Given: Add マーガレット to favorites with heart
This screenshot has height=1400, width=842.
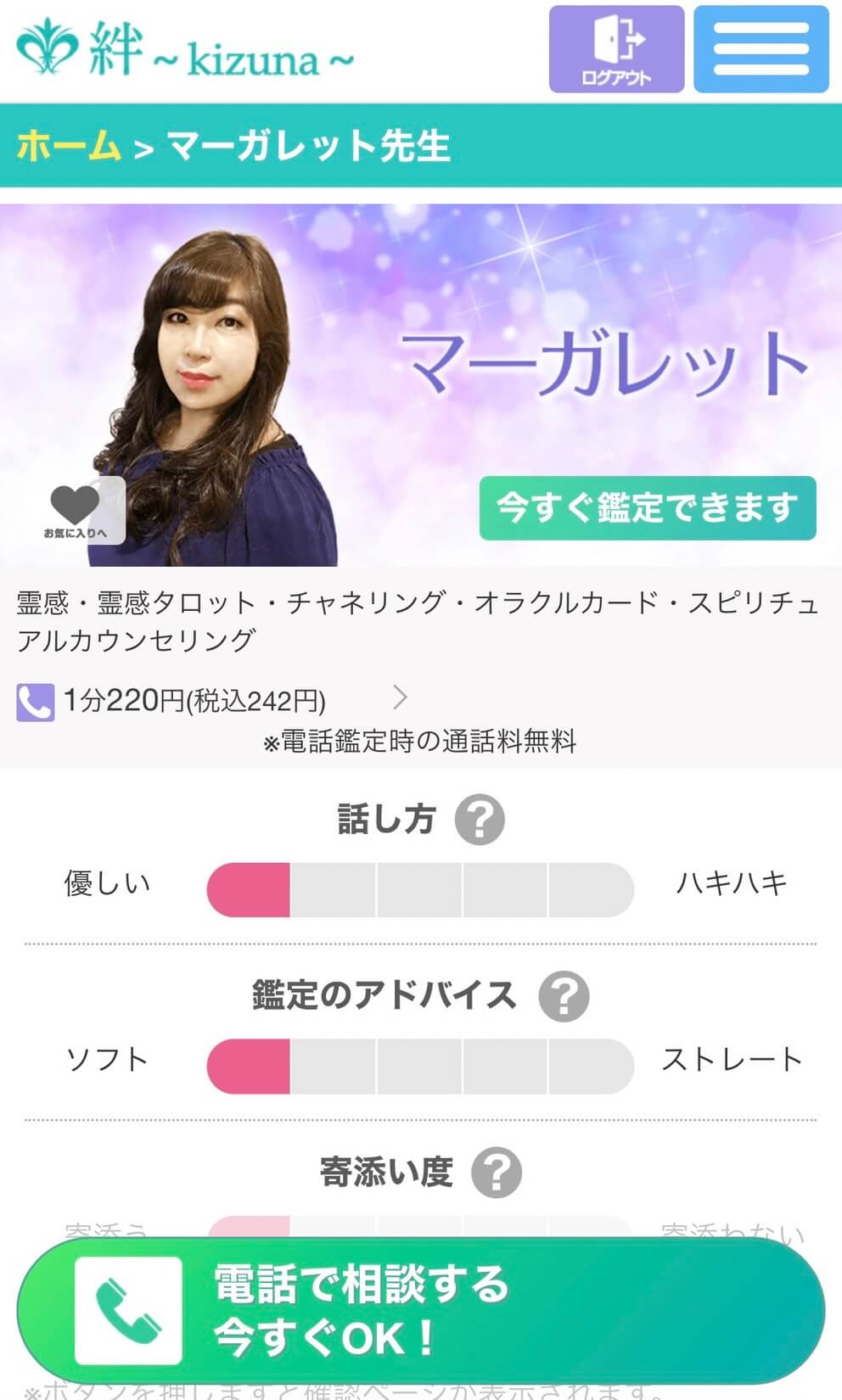Looking at the screenshot, I should pyautogui.click(x=76, y=510).
